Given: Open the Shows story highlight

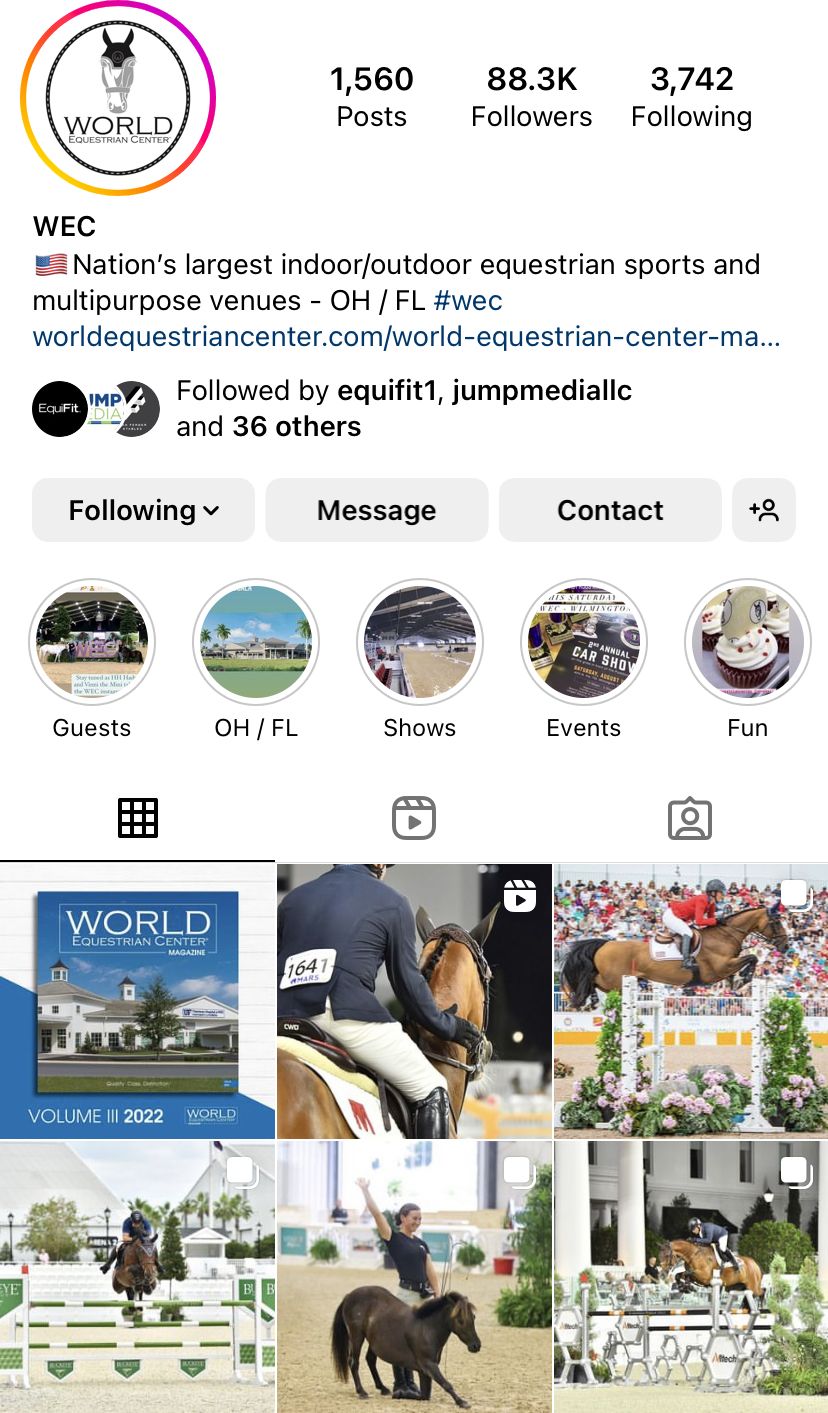Looking at the screenshot, I should click(x=420, y=642).
